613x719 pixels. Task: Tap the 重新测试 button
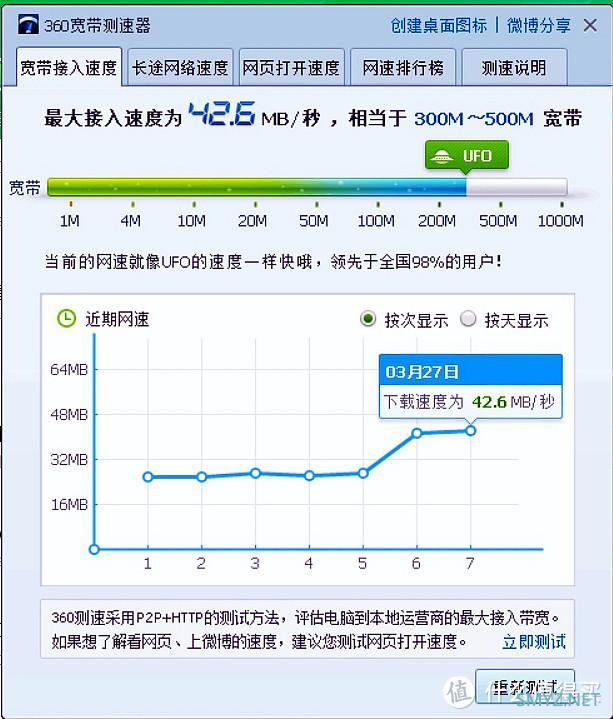click(525, 687)
